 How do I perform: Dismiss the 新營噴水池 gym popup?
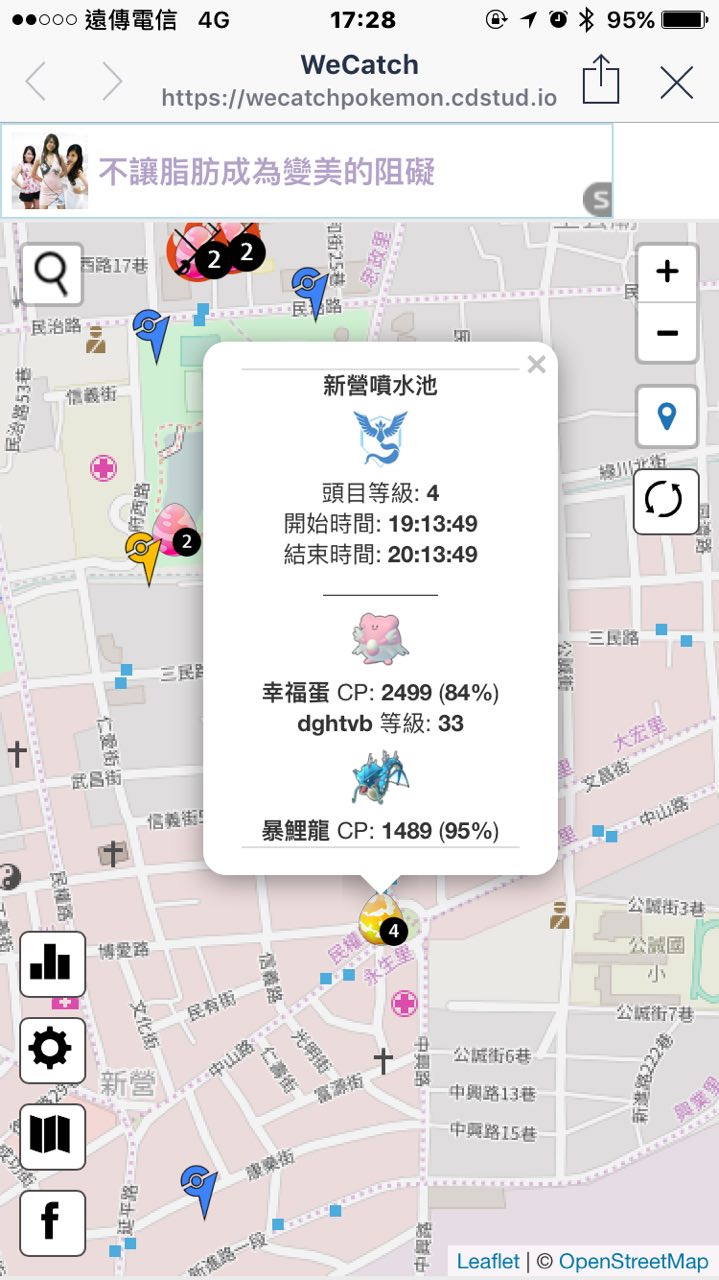click(x=536, y=365)
